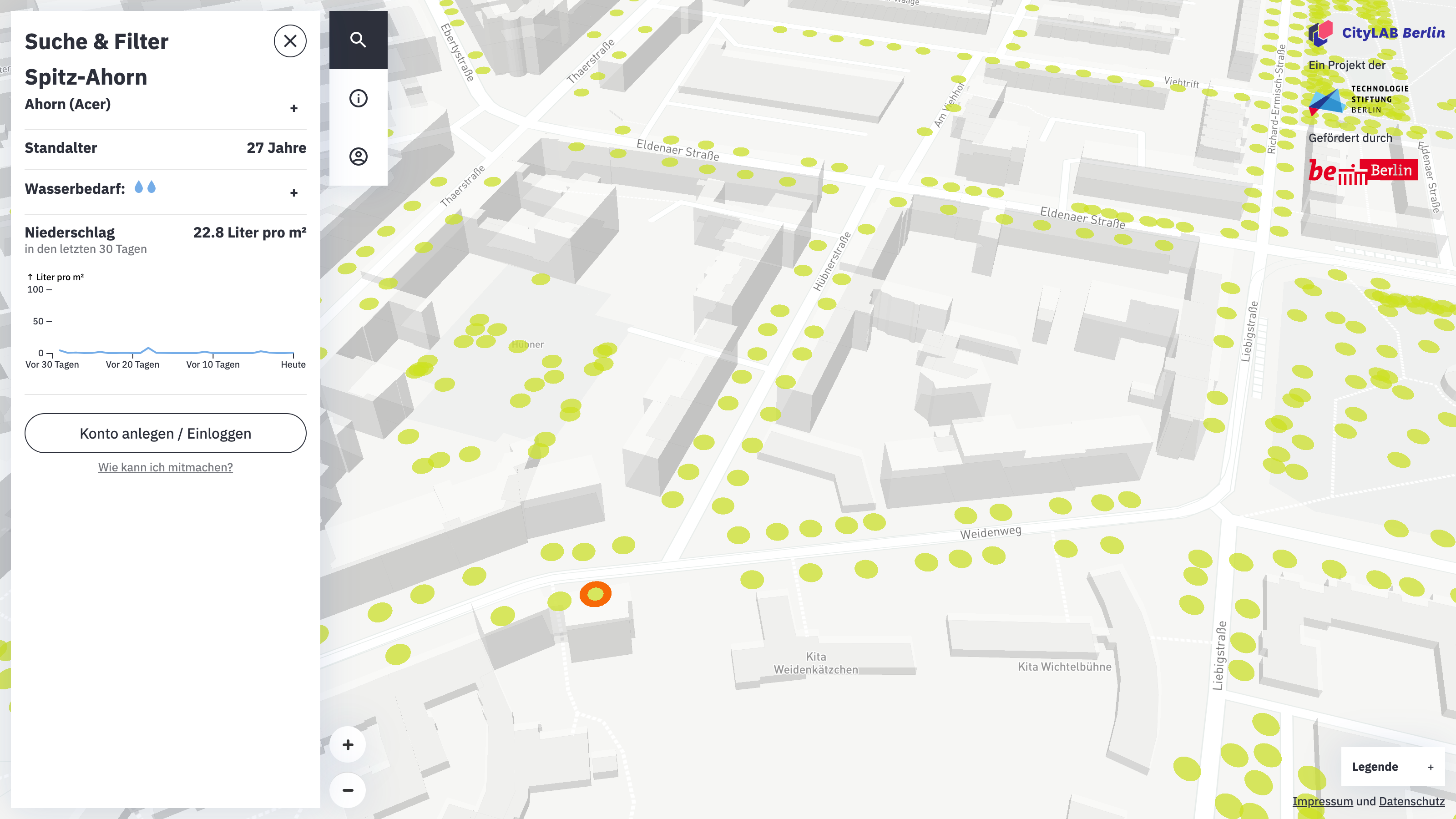This screenshot has height=819, width=1456.
Task: Open the search and filter tool
Action: [359, 40]
